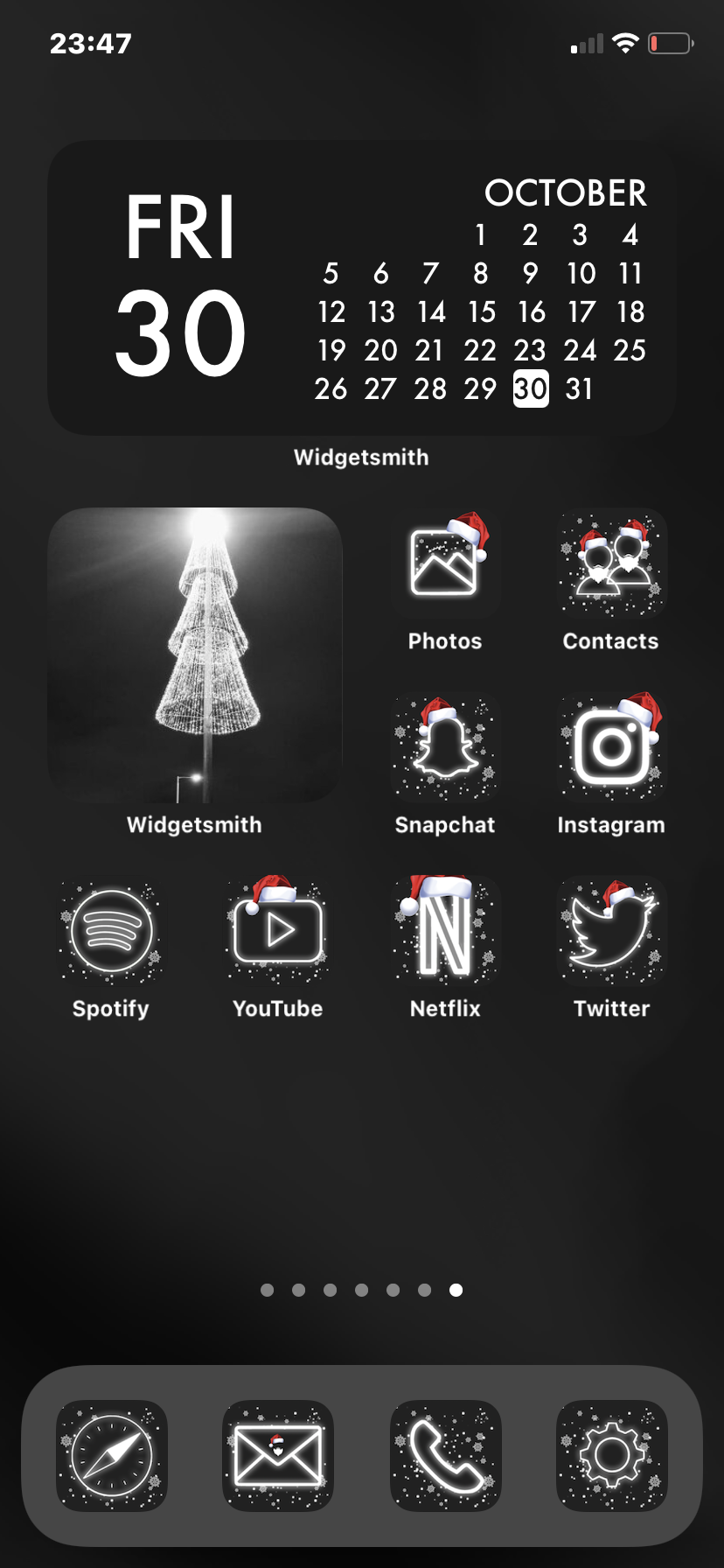
Task: Open the Safari compass icon in the dock
Action: point(112,1456)
